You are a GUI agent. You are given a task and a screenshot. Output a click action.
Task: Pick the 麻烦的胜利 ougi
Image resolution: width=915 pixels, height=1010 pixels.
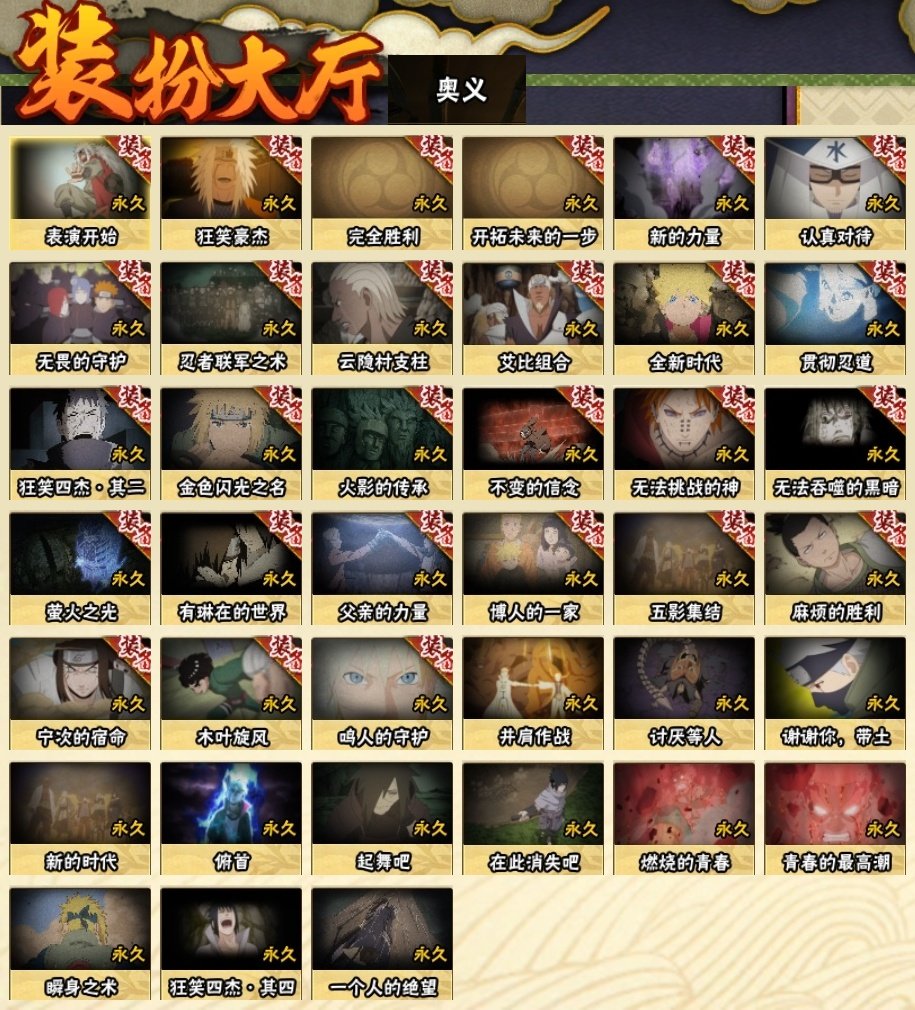[835, 567]
